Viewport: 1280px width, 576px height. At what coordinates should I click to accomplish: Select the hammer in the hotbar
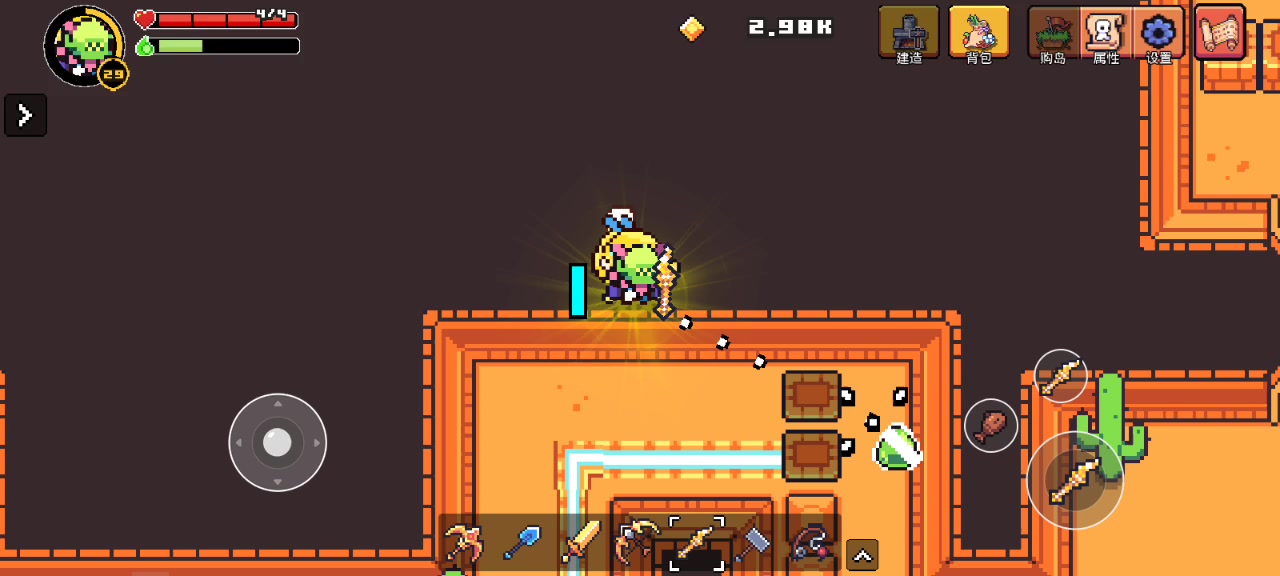[753, 543]
